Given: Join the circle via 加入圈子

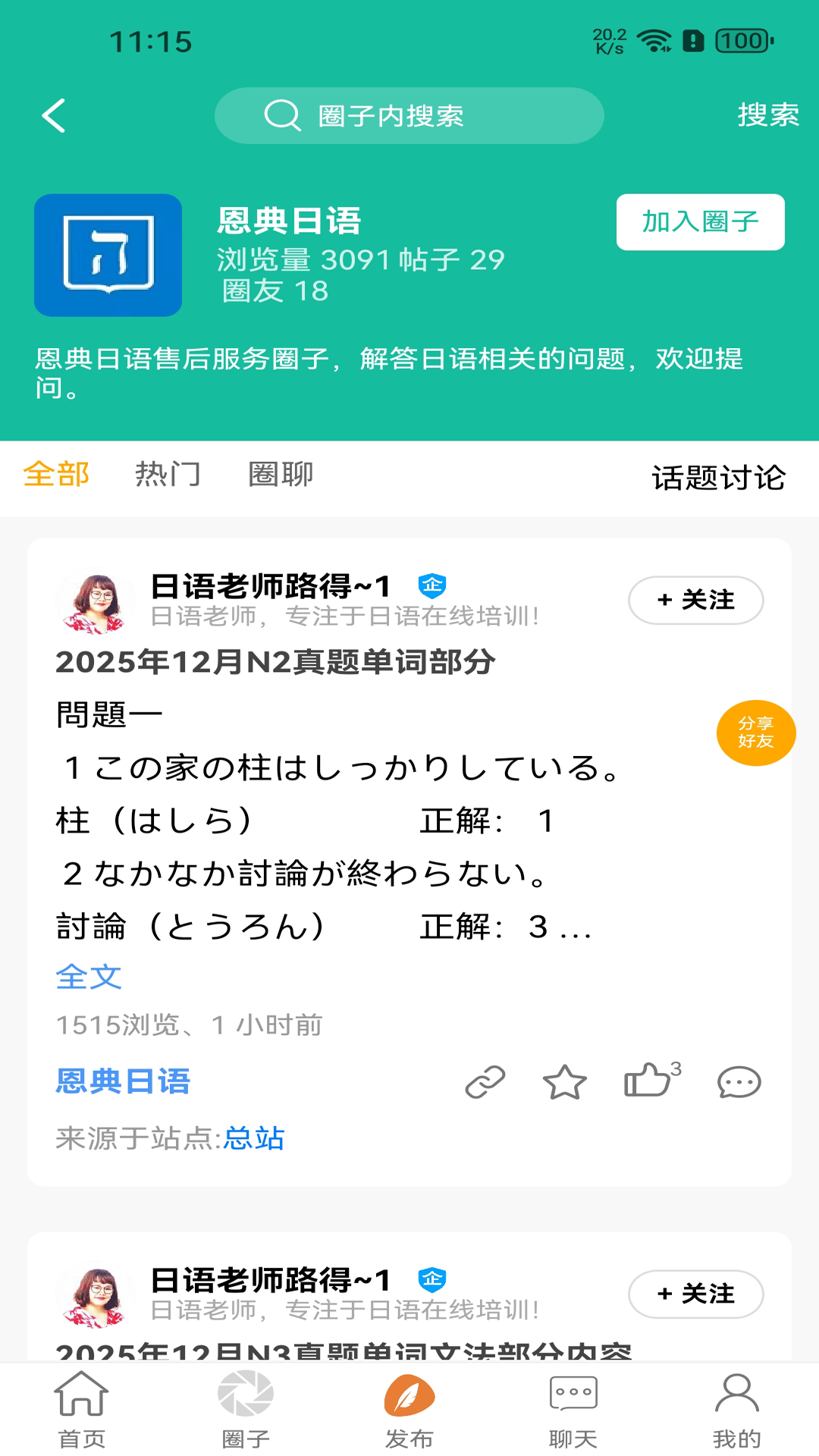Looking at the screenshot, I should (x=699, y=221).
